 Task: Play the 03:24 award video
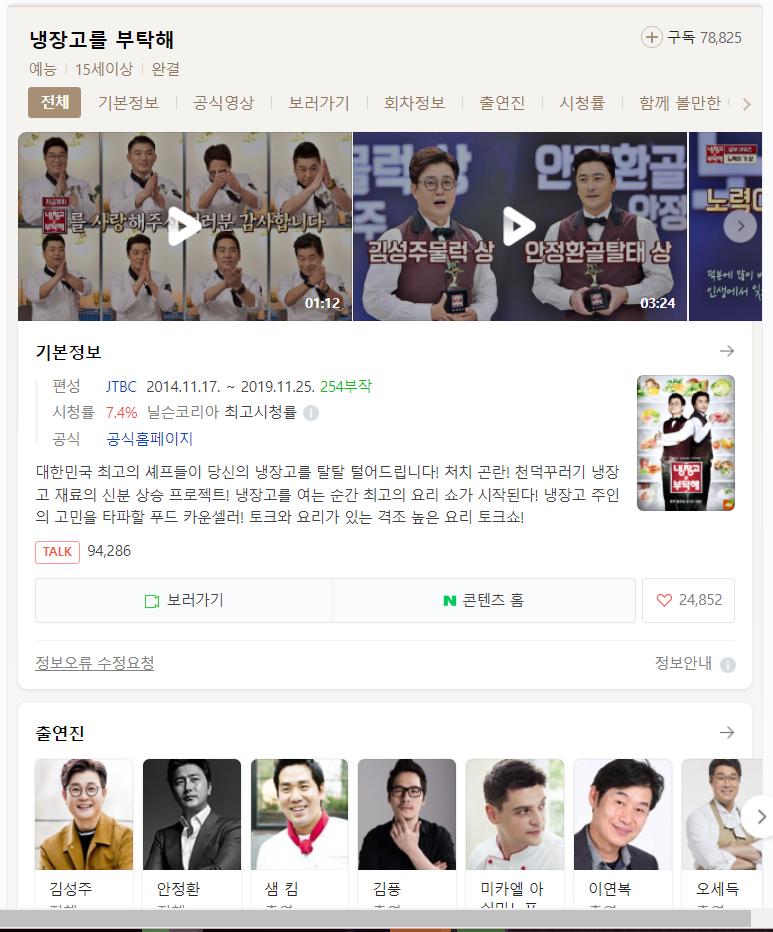[518, 227]
